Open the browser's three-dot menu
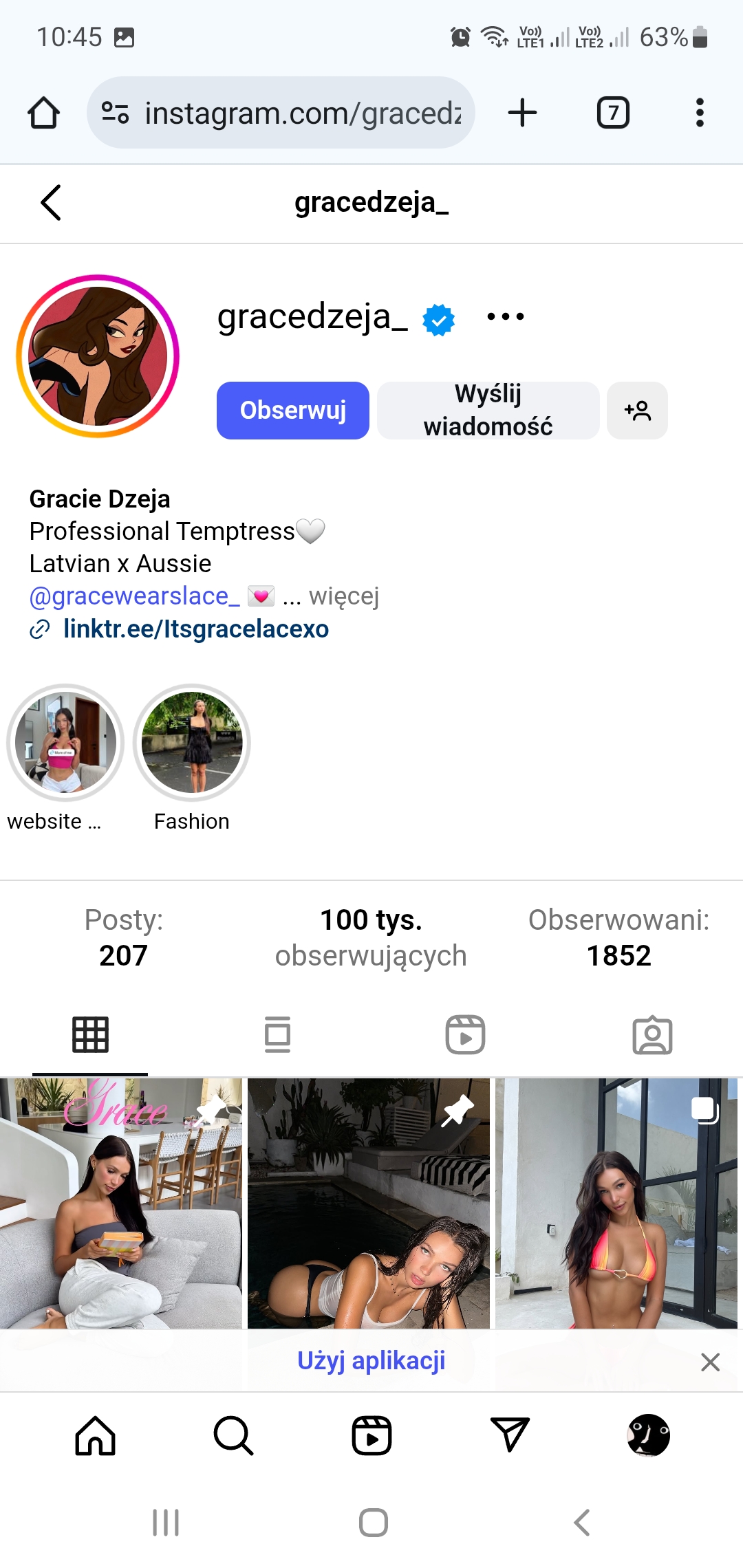The height and width of the screenshot is (1568, 743). pyautogui.click(x=700, y=113)
